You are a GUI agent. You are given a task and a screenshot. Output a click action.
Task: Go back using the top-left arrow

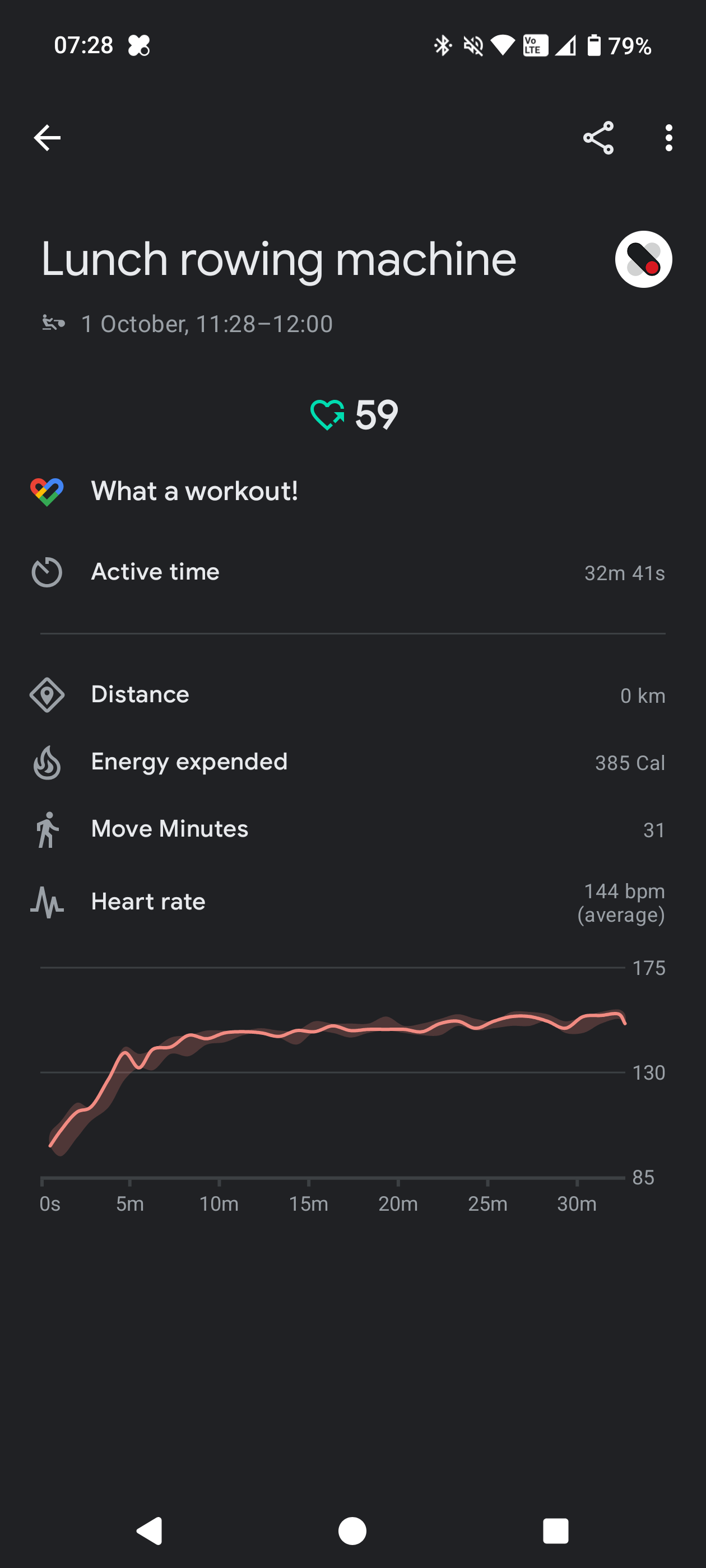coord(47,138)
